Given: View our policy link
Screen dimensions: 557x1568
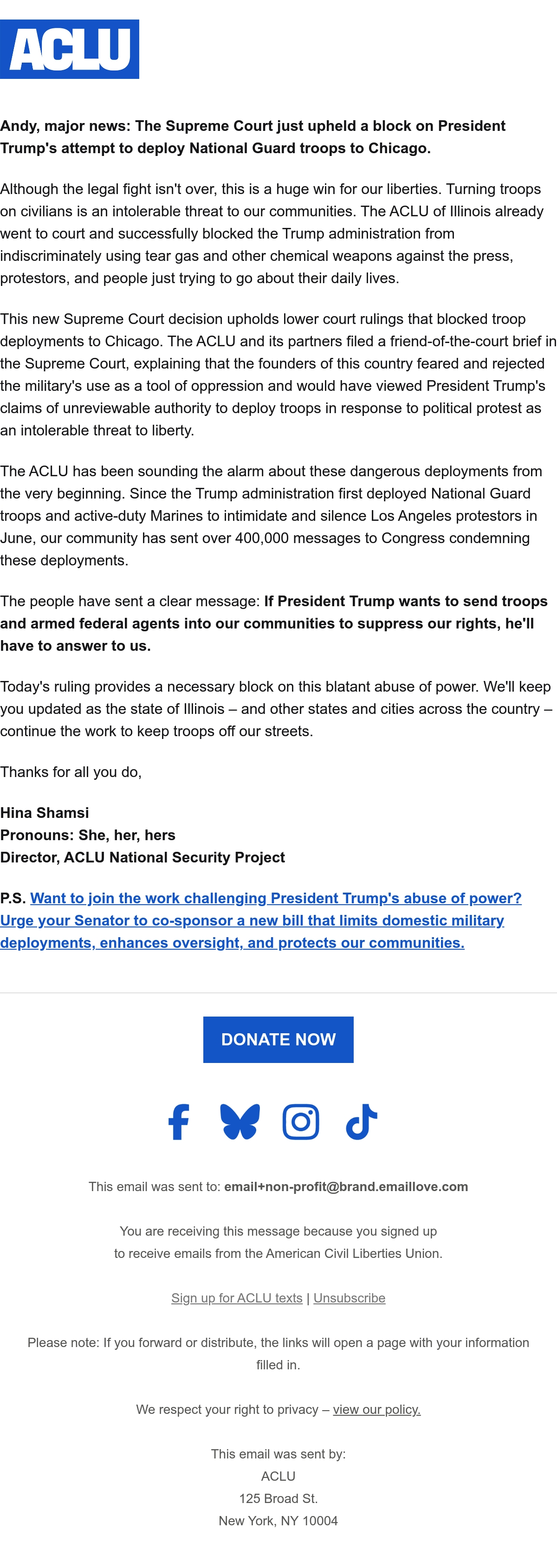Looking at the screenshot, I should point(377,1409).
